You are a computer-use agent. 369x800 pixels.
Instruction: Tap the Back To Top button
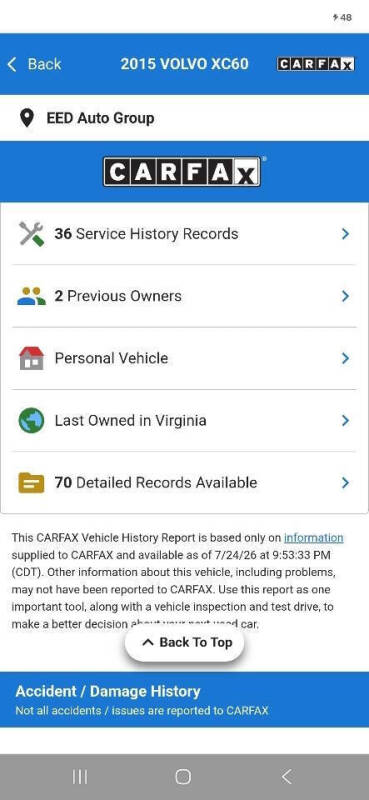(x=184, y=643)
